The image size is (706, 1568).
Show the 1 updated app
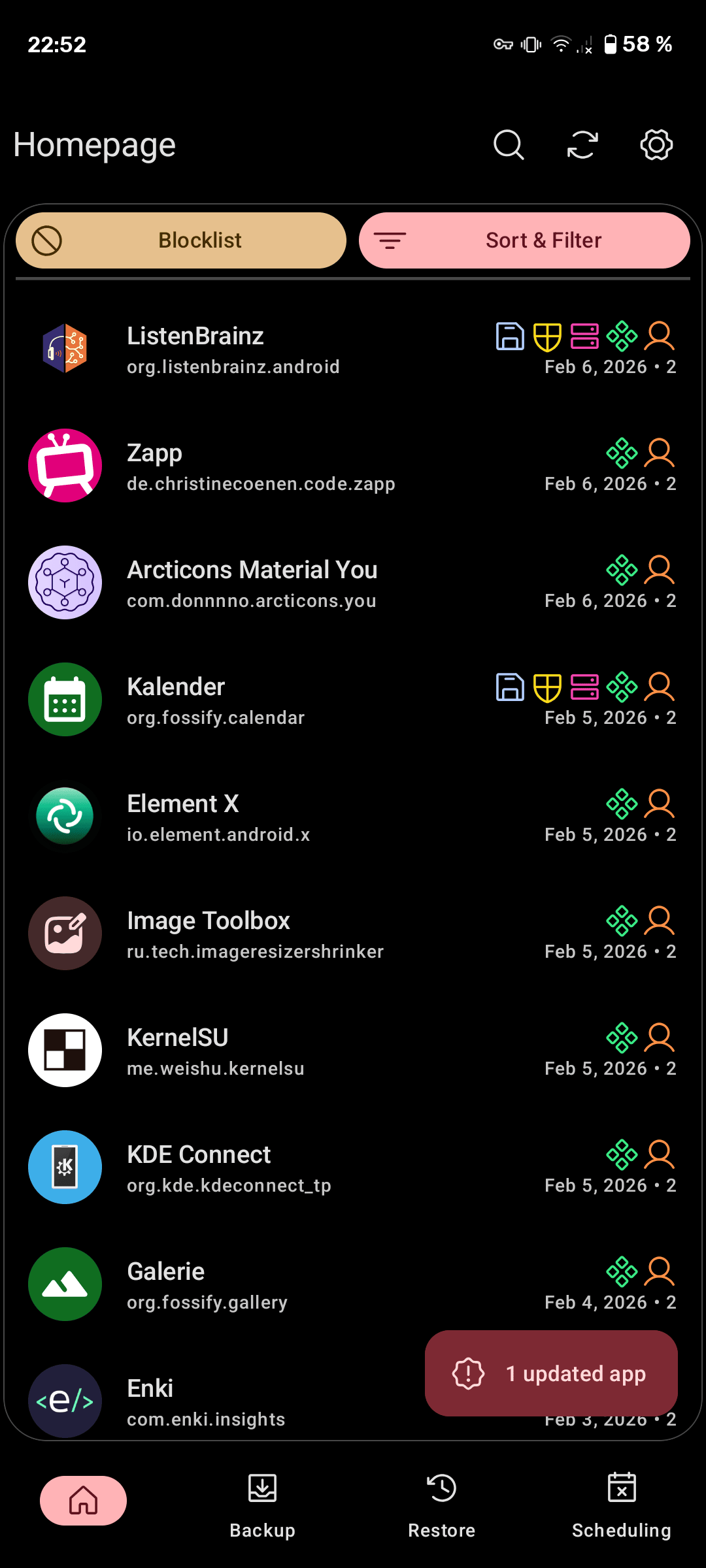pos(551,1373)
